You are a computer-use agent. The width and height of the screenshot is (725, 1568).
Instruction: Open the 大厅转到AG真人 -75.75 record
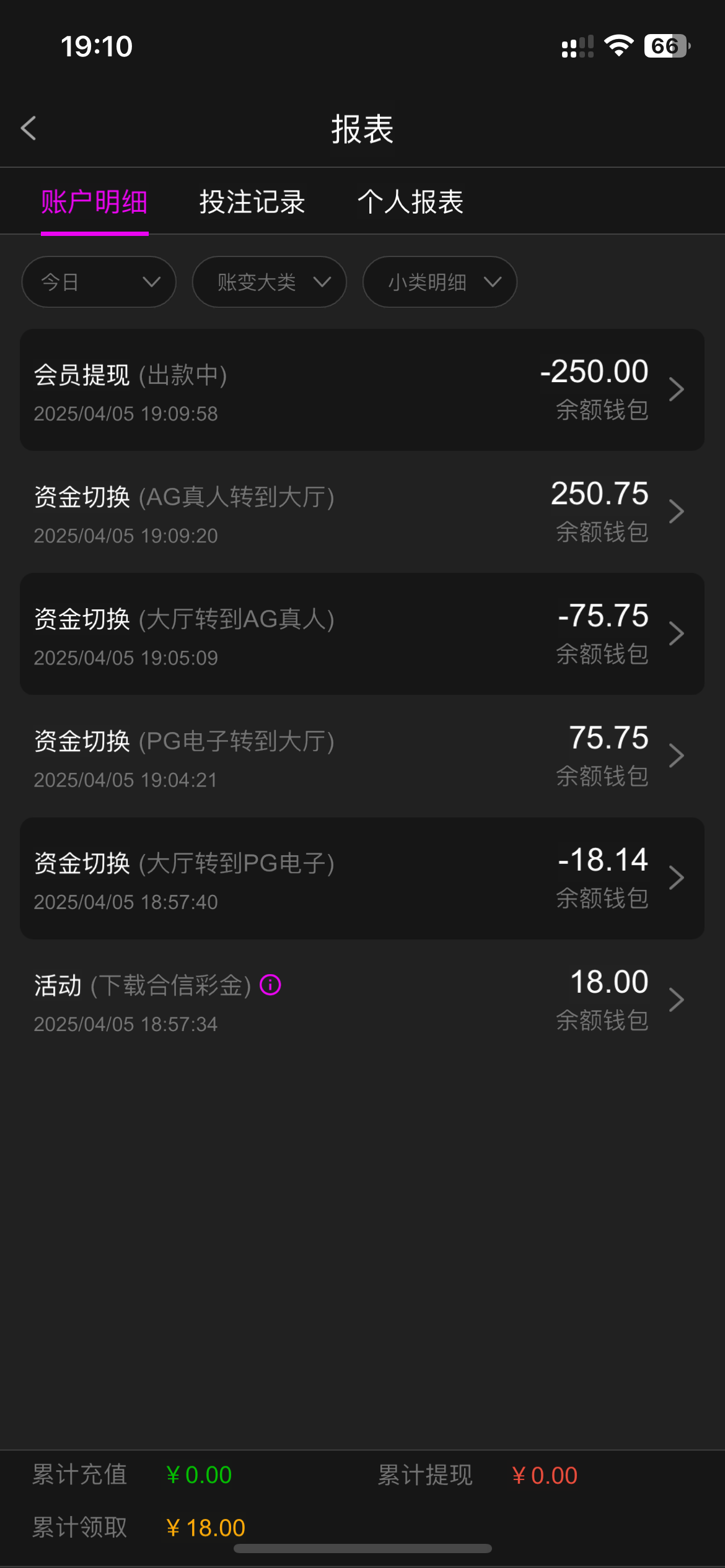[362, 634]
